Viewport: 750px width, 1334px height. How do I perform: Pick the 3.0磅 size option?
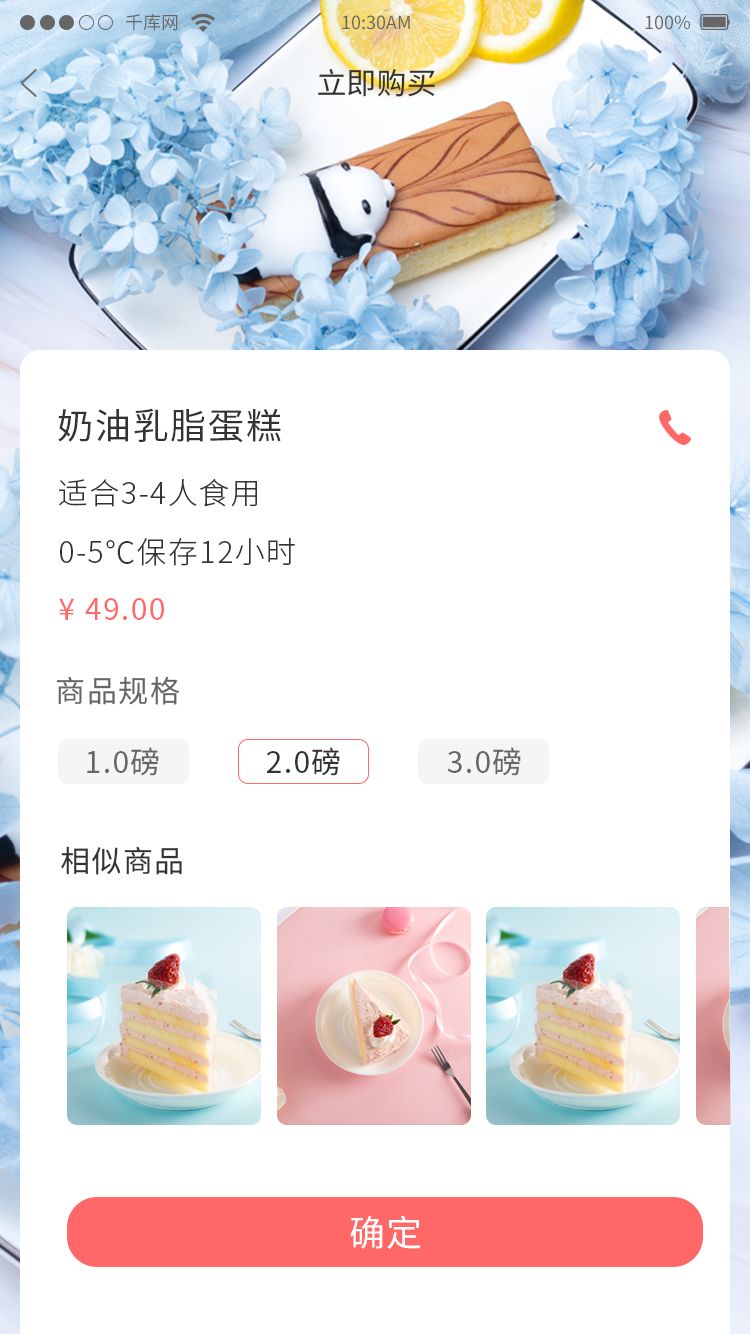(483, 762)
